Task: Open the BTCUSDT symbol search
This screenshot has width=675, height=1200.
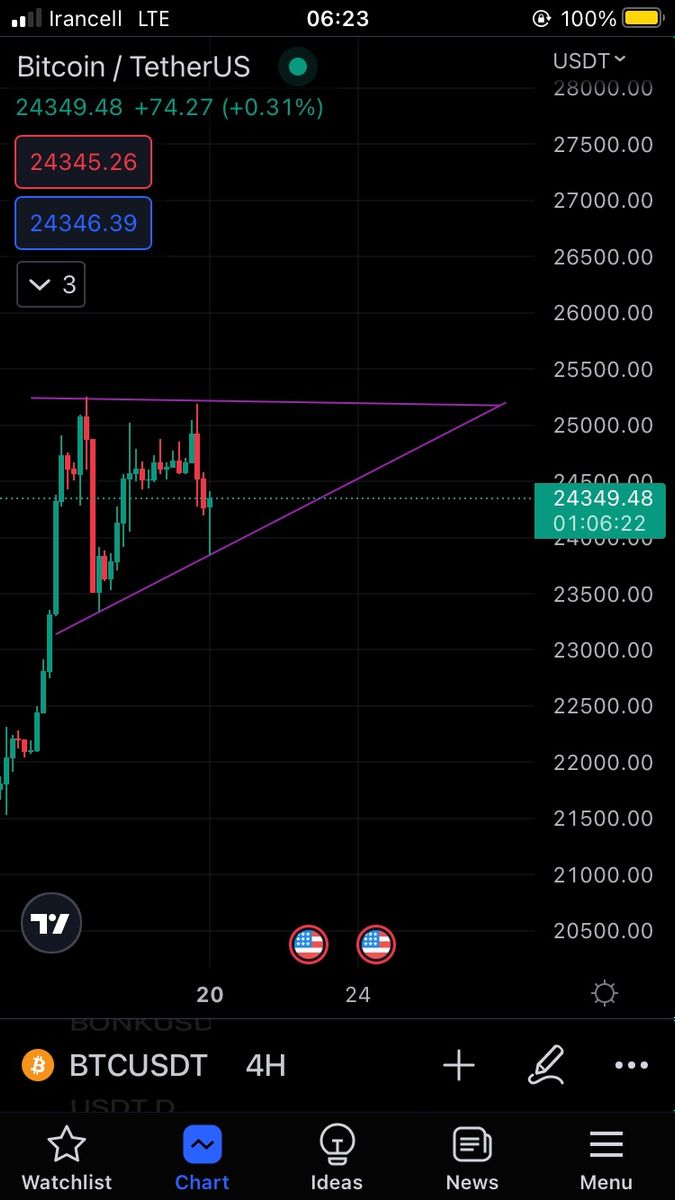Action: [x=138, y=1065]
